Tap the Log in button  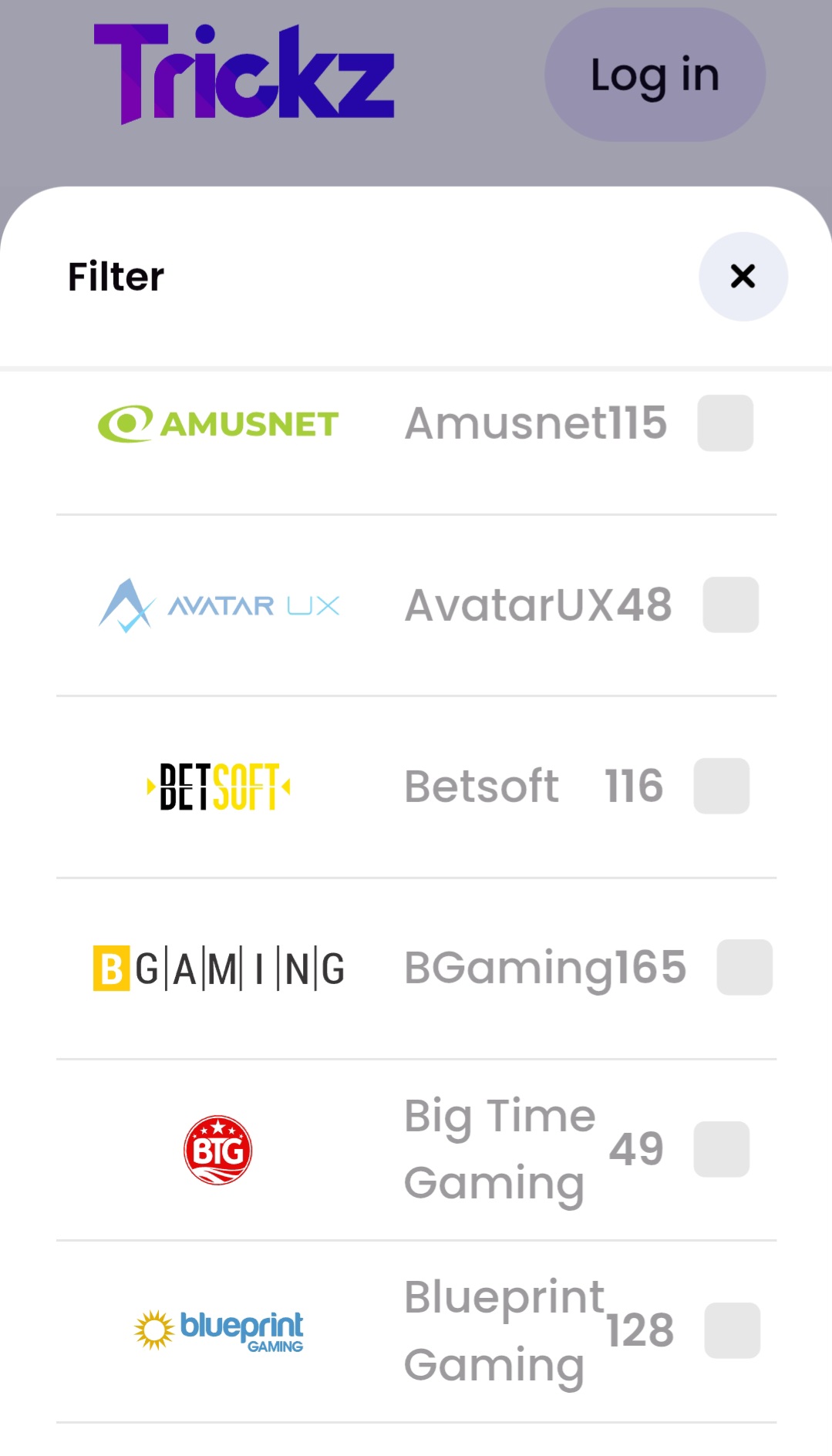[x=655, y=75]
